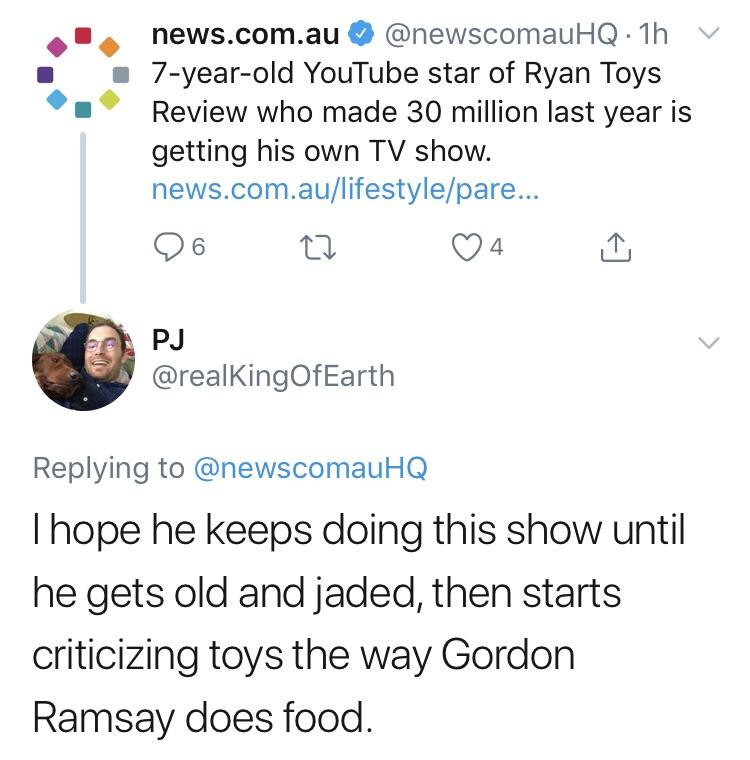
Task: View PJ's profile picture
Action: [81, 361]
